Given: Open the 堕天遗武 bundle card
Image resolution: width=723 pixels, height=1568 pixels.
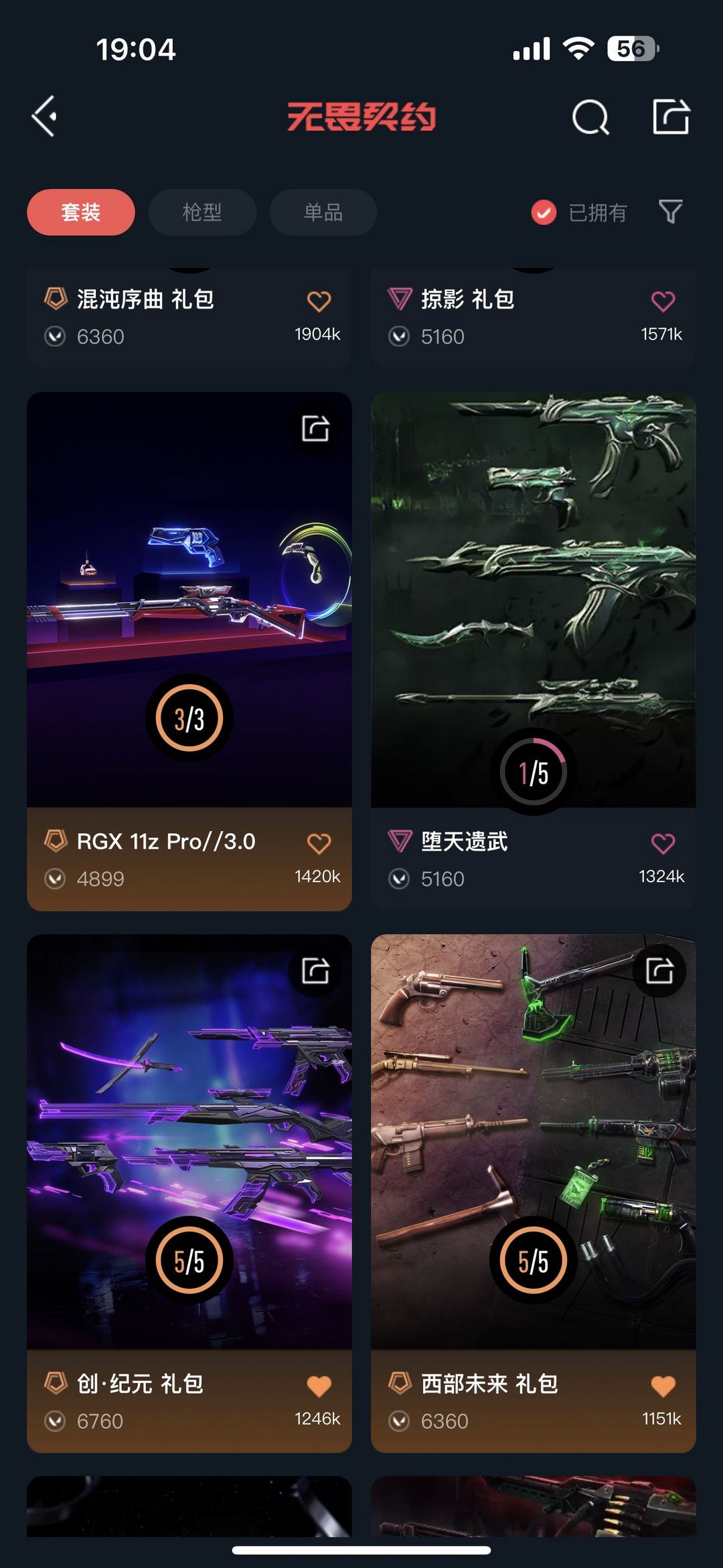Looking at the screenshot, I should coord(534,651).
